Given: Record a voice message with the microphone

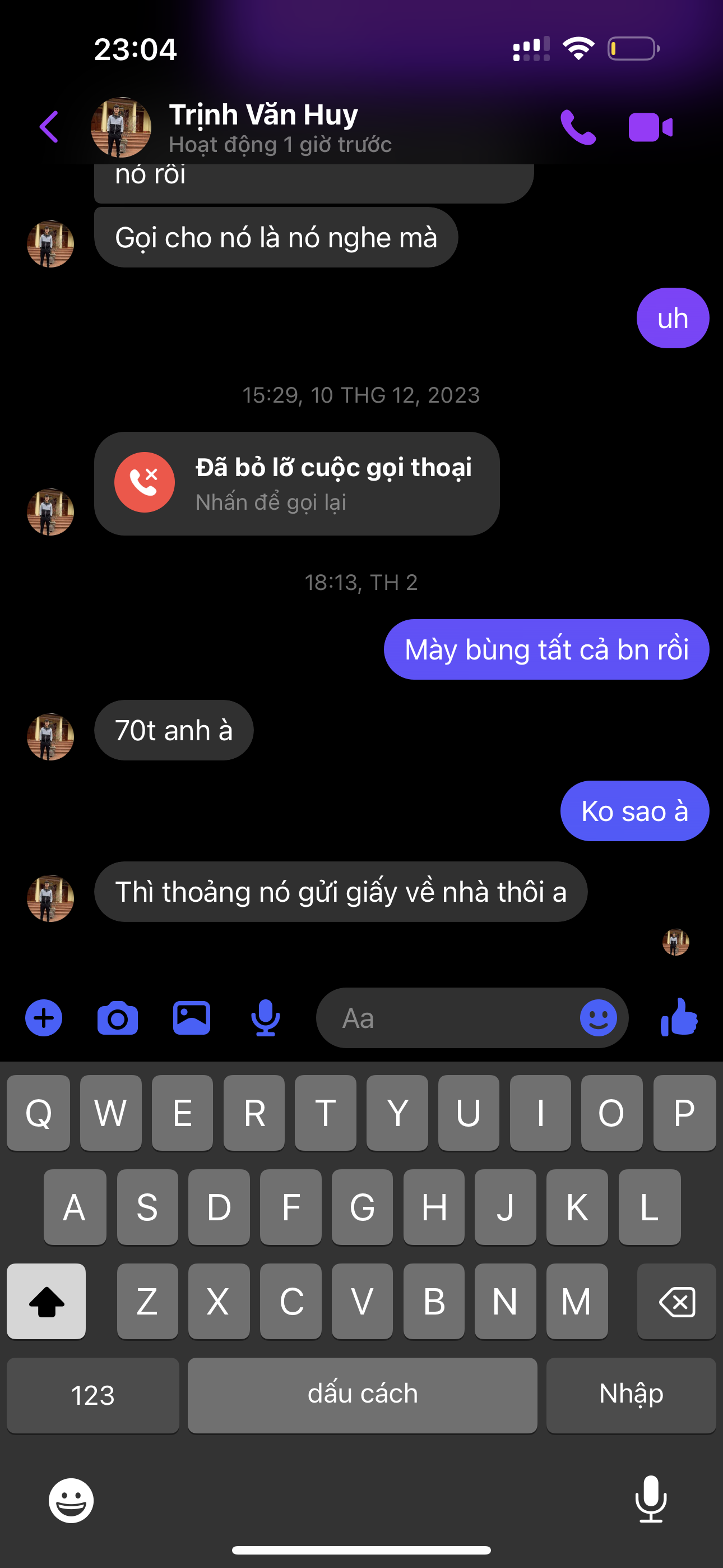Looking at the screenshot, I should [265, 1018].
